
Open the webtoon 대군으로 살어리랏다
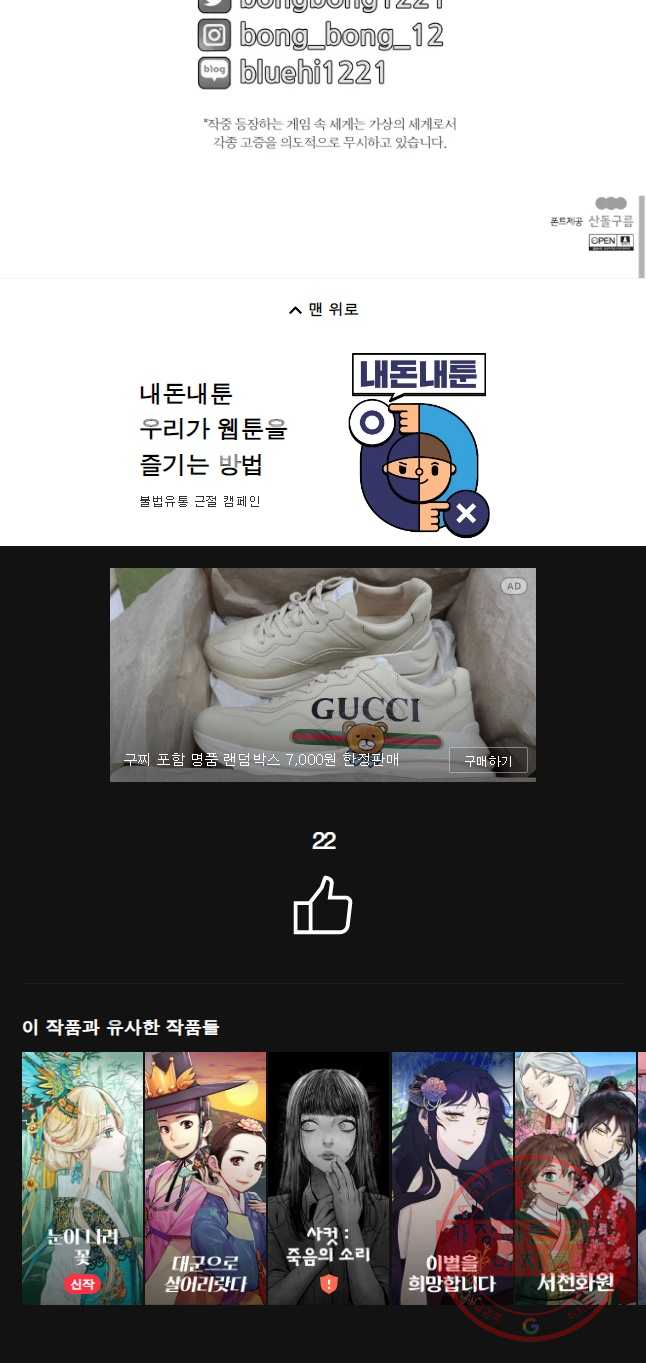(206, 1178)
